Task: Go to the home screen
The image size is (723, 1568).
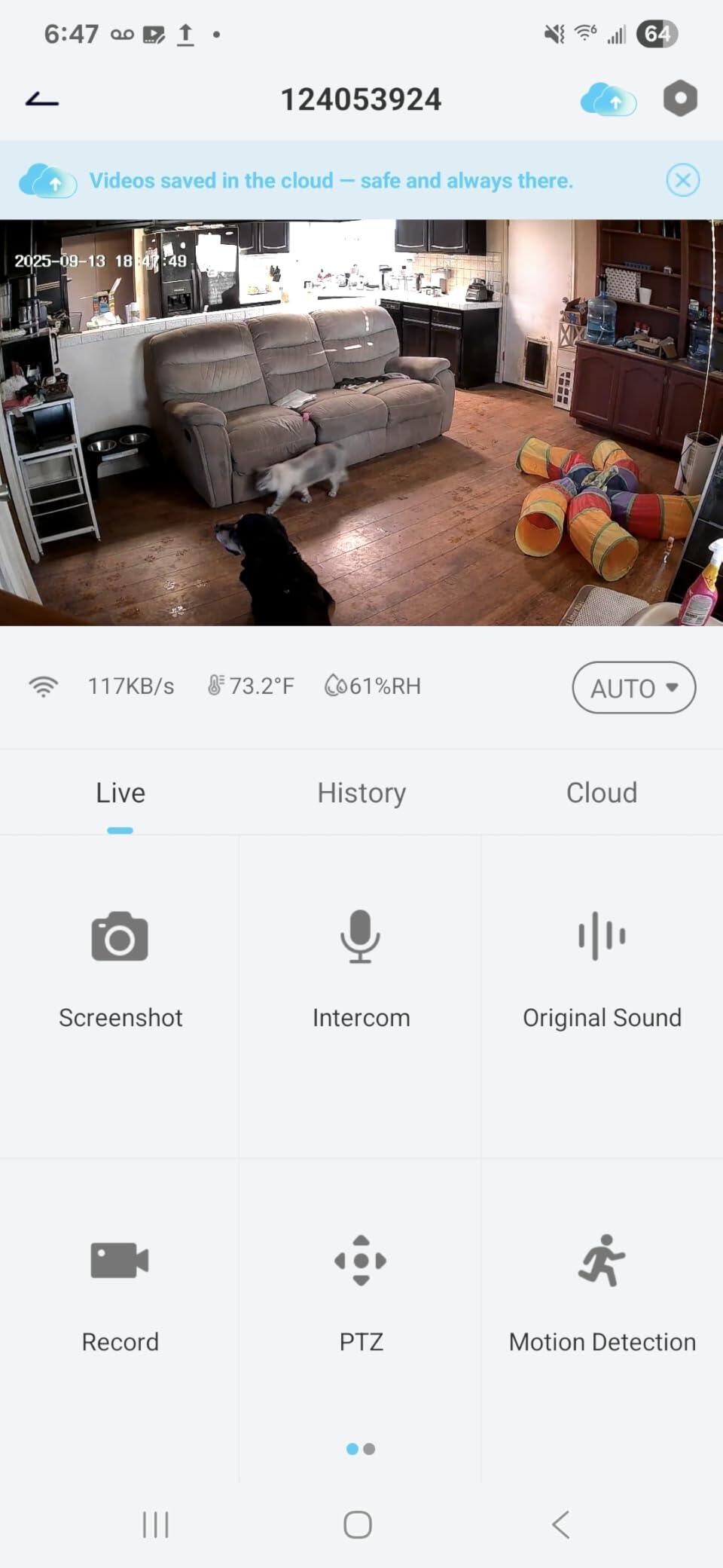Action: pyautogui.click(x=358, y=1525)
